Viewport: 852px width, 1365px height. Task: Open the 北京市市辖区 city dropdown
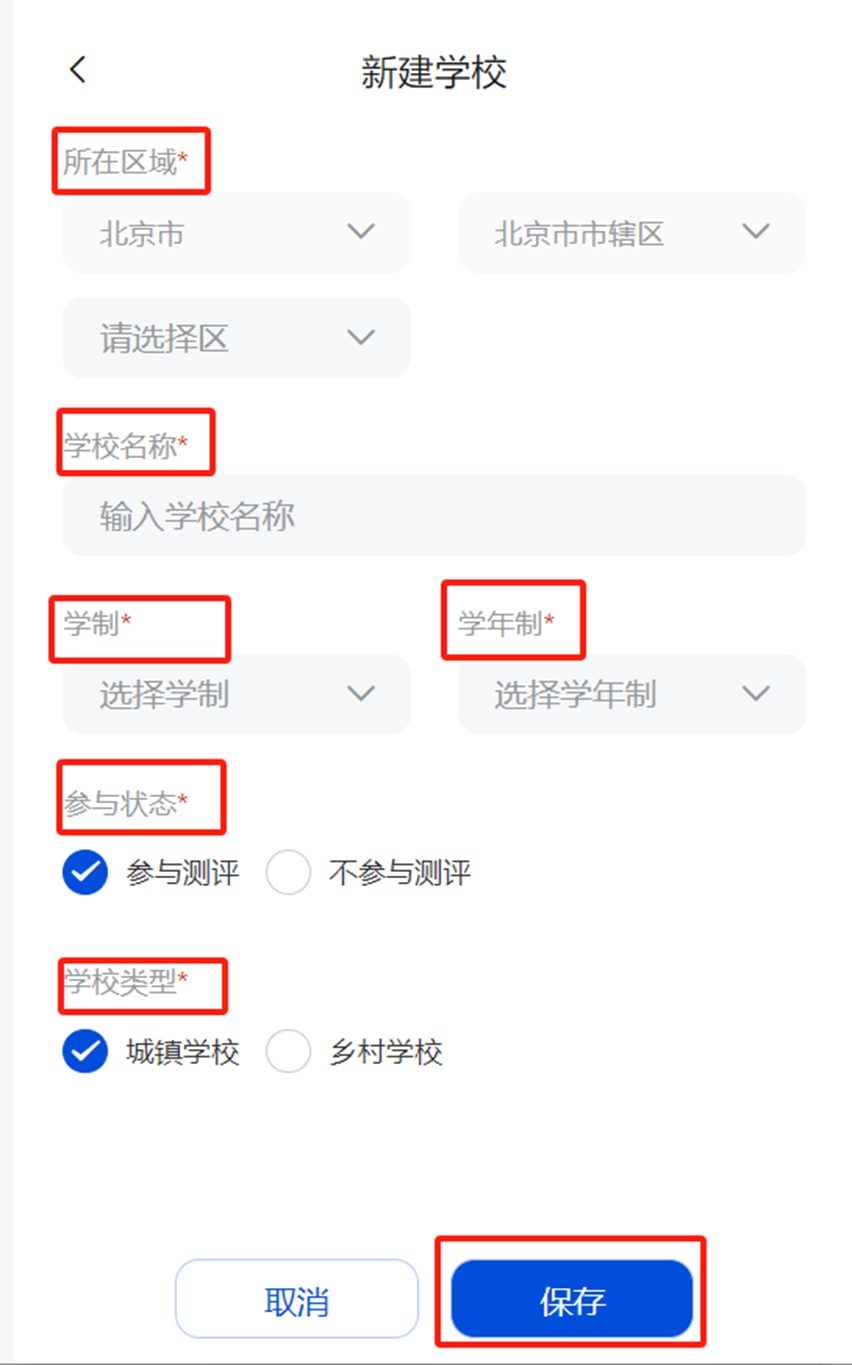click(632, 233)
